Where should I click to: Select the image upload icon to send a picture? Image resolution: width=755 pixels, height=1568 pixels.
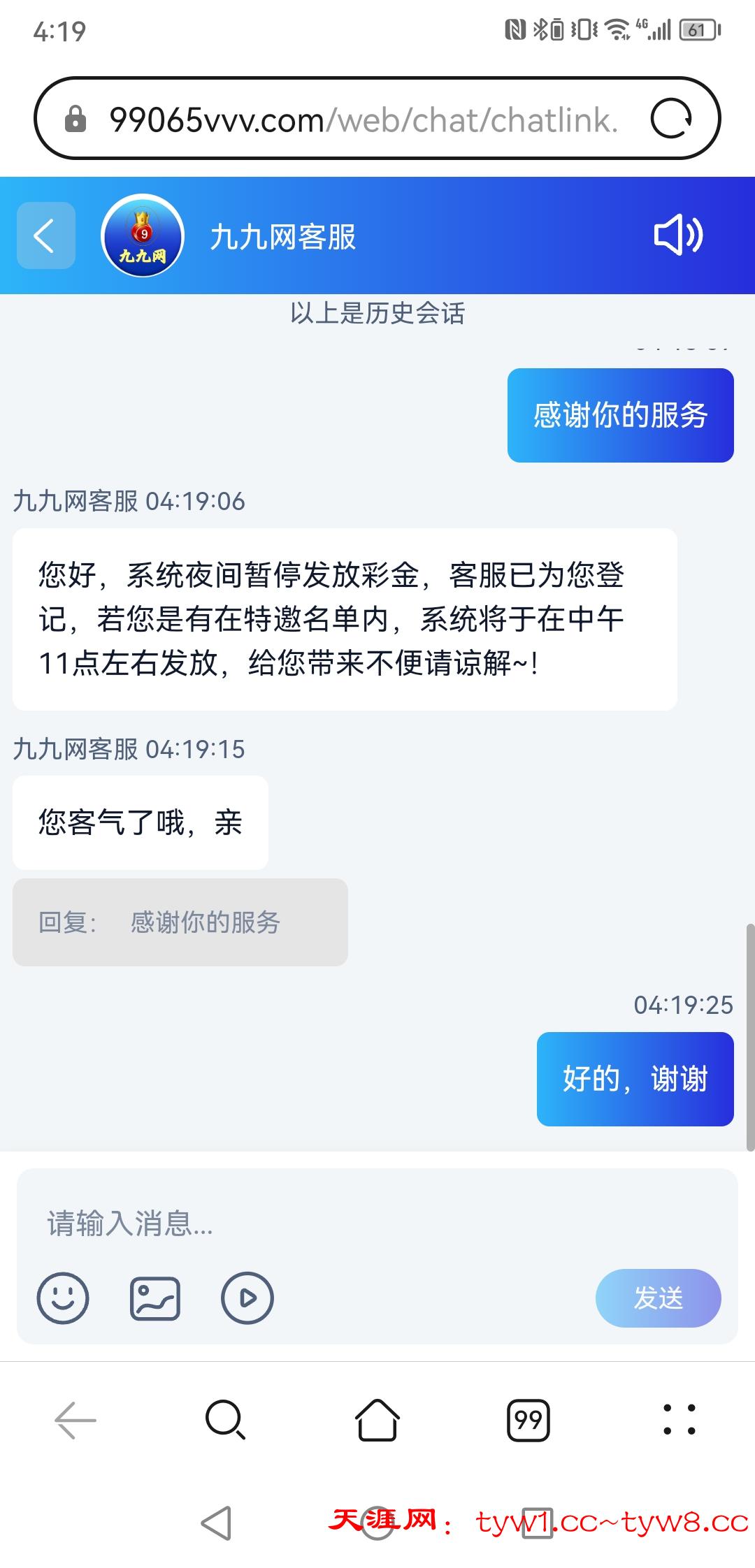155,1298
